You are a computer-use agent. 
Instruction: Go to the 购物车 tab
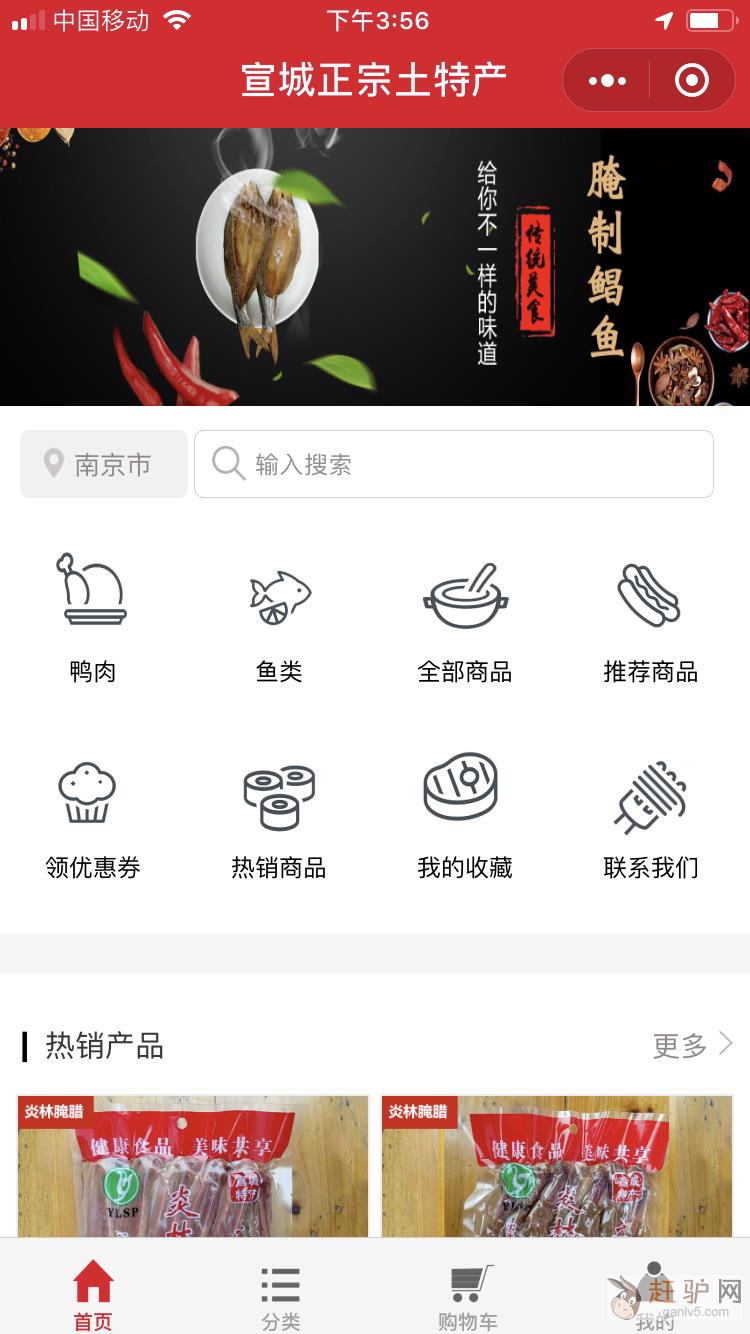tap(467, 1294)
